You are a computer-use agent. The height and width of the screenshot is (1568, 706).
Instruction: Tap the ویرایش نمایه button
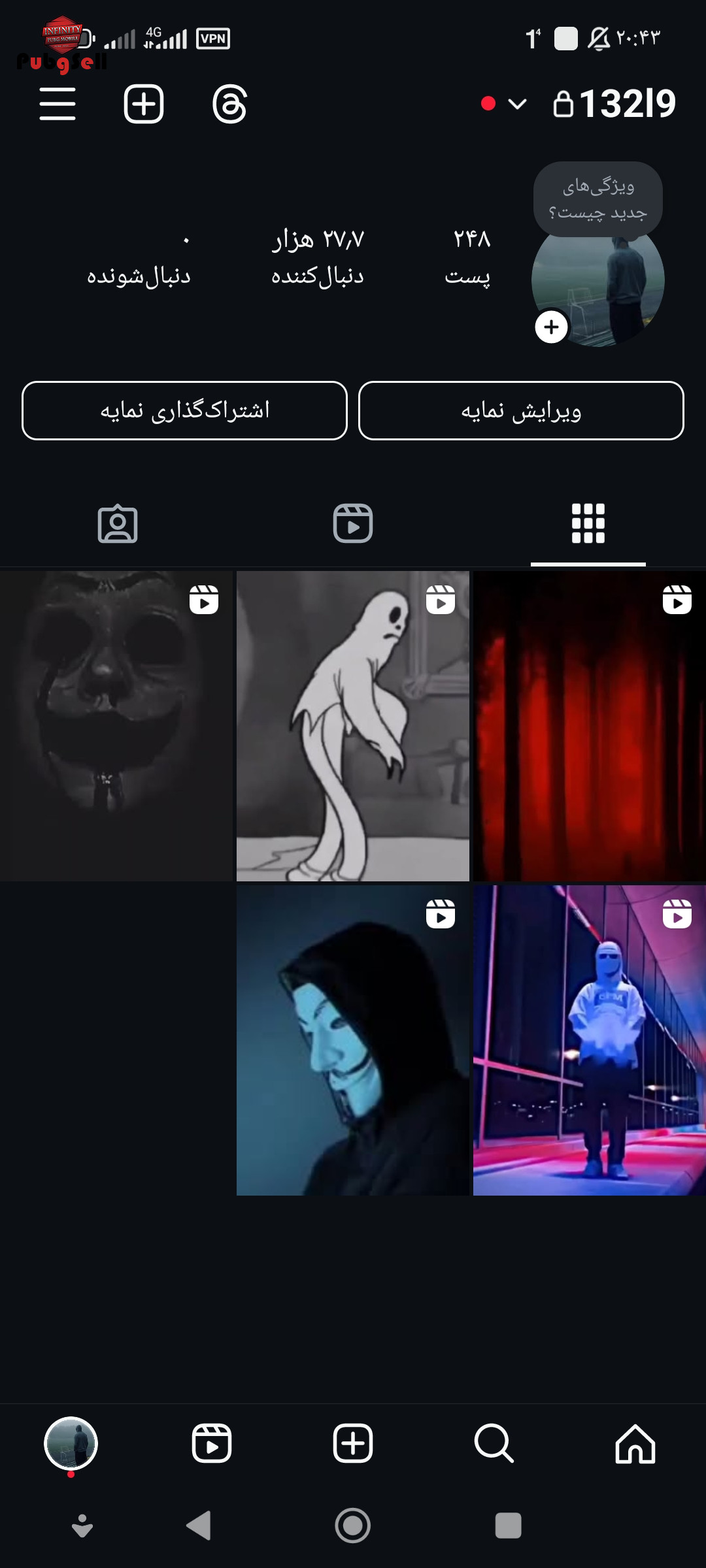point(521,411)
